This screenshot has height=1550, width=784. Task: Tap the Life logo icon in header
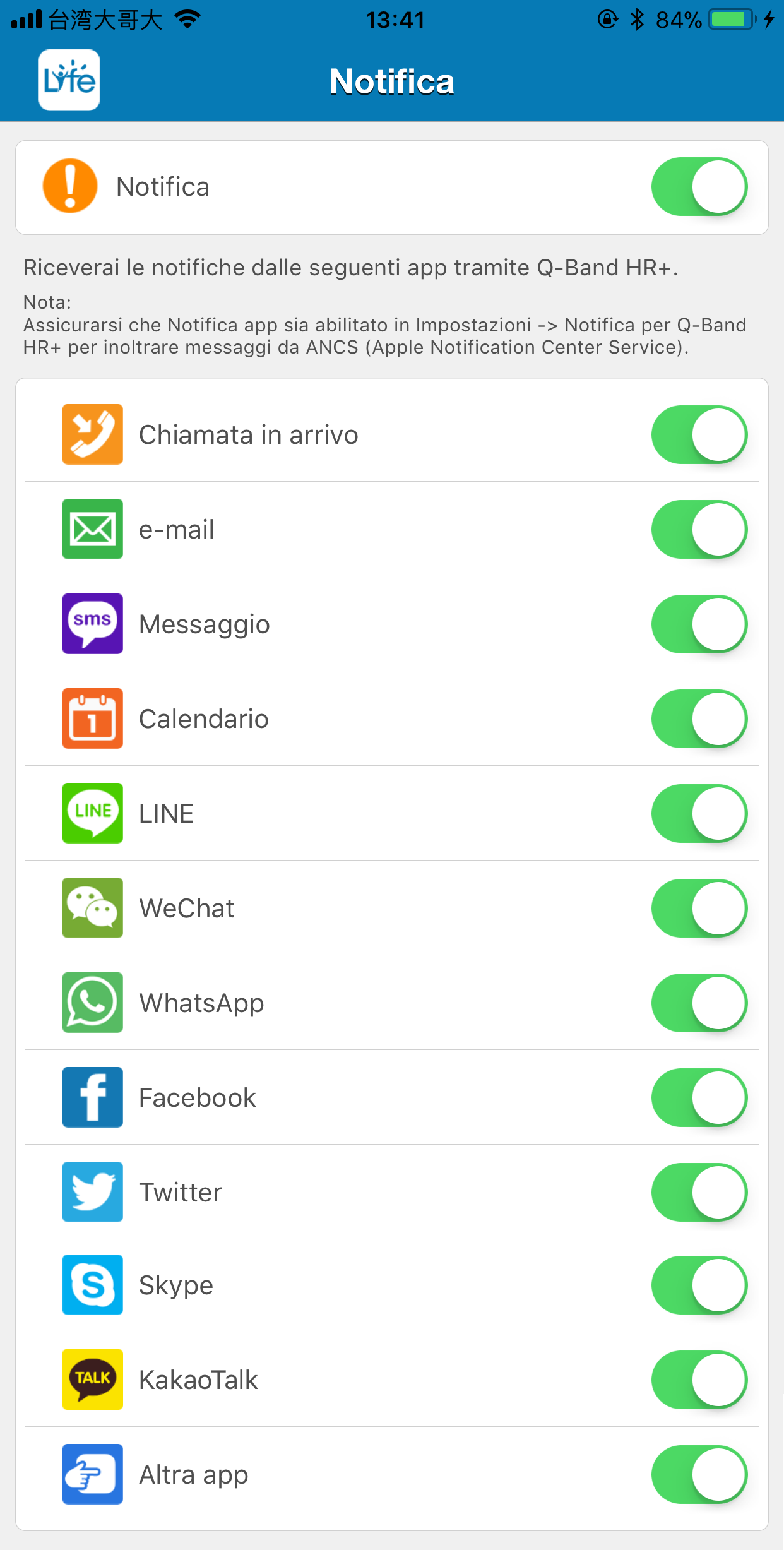click(x=69, y=80)
